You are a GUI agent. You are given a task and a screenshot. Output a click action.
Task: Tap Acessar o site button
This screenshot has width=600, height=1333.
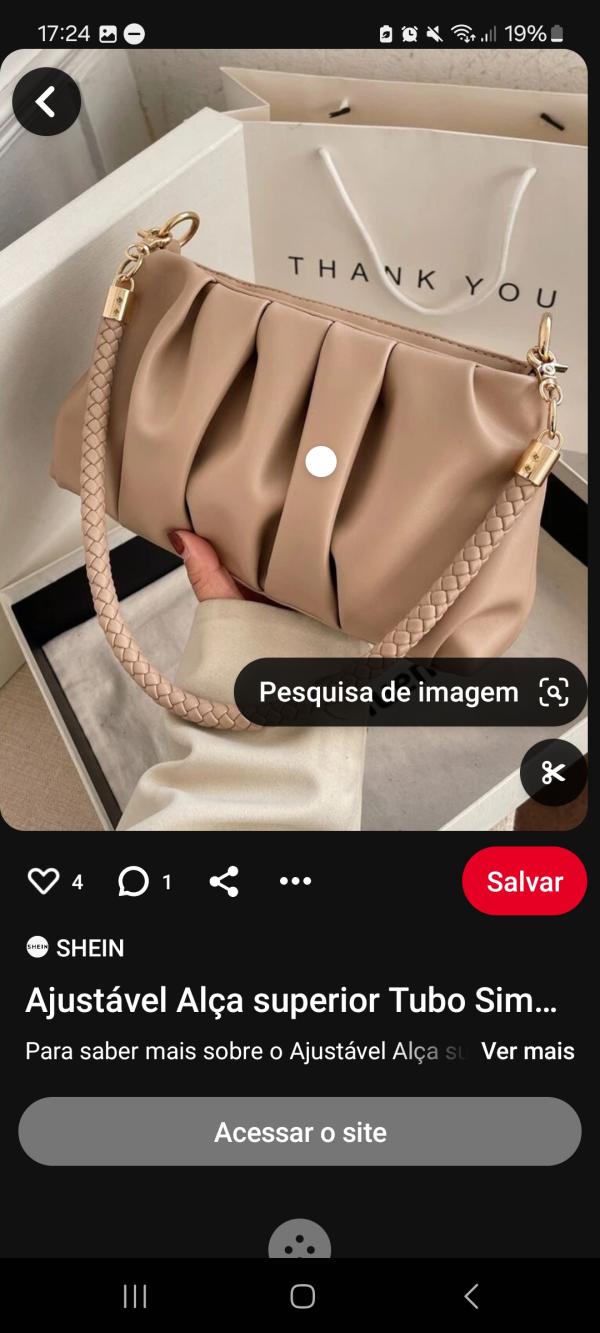point(300,1132)
